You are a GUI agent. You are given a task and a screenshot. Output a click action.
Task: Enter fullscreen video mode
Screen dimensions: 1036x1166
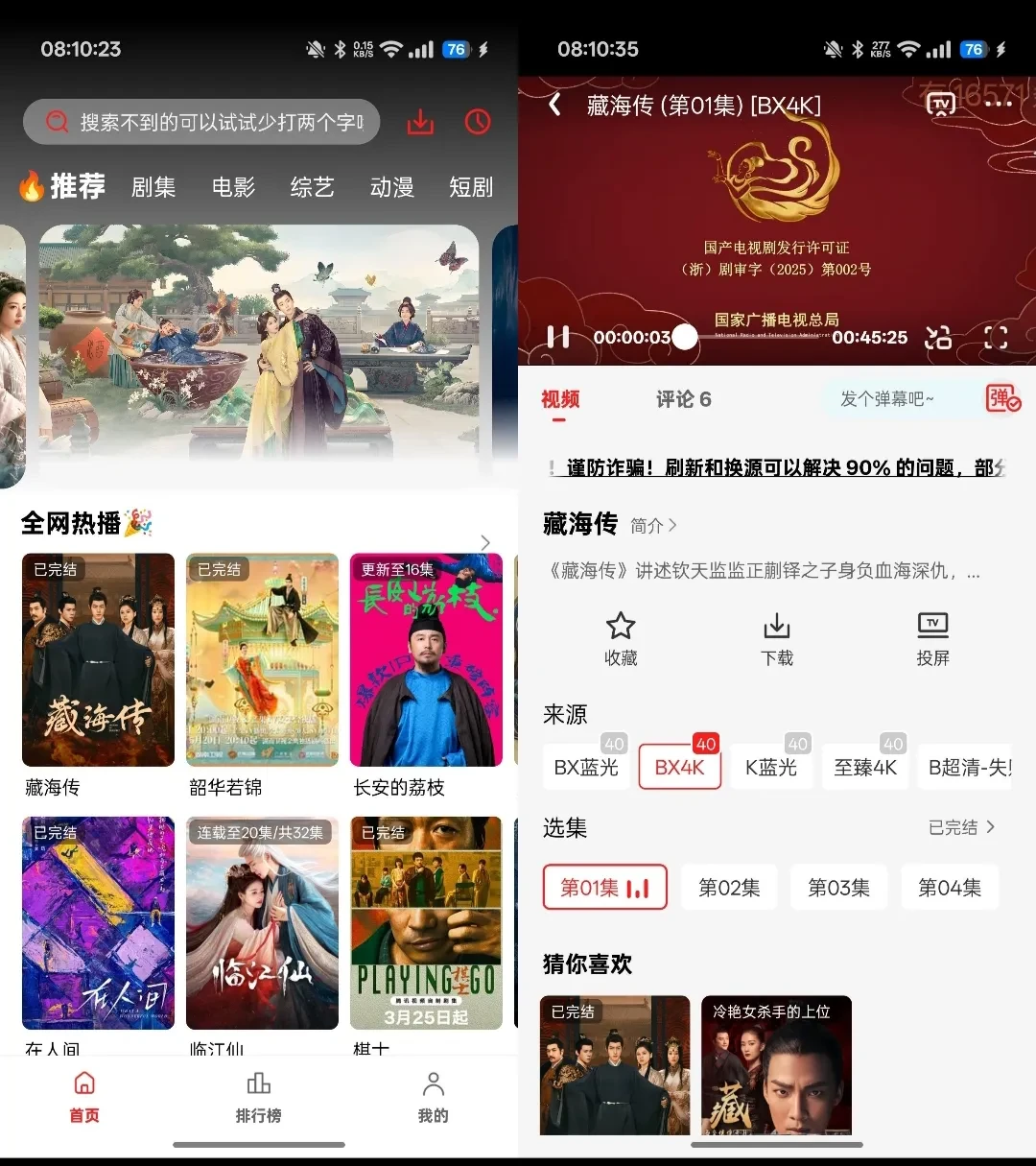(x=996, y=337)
